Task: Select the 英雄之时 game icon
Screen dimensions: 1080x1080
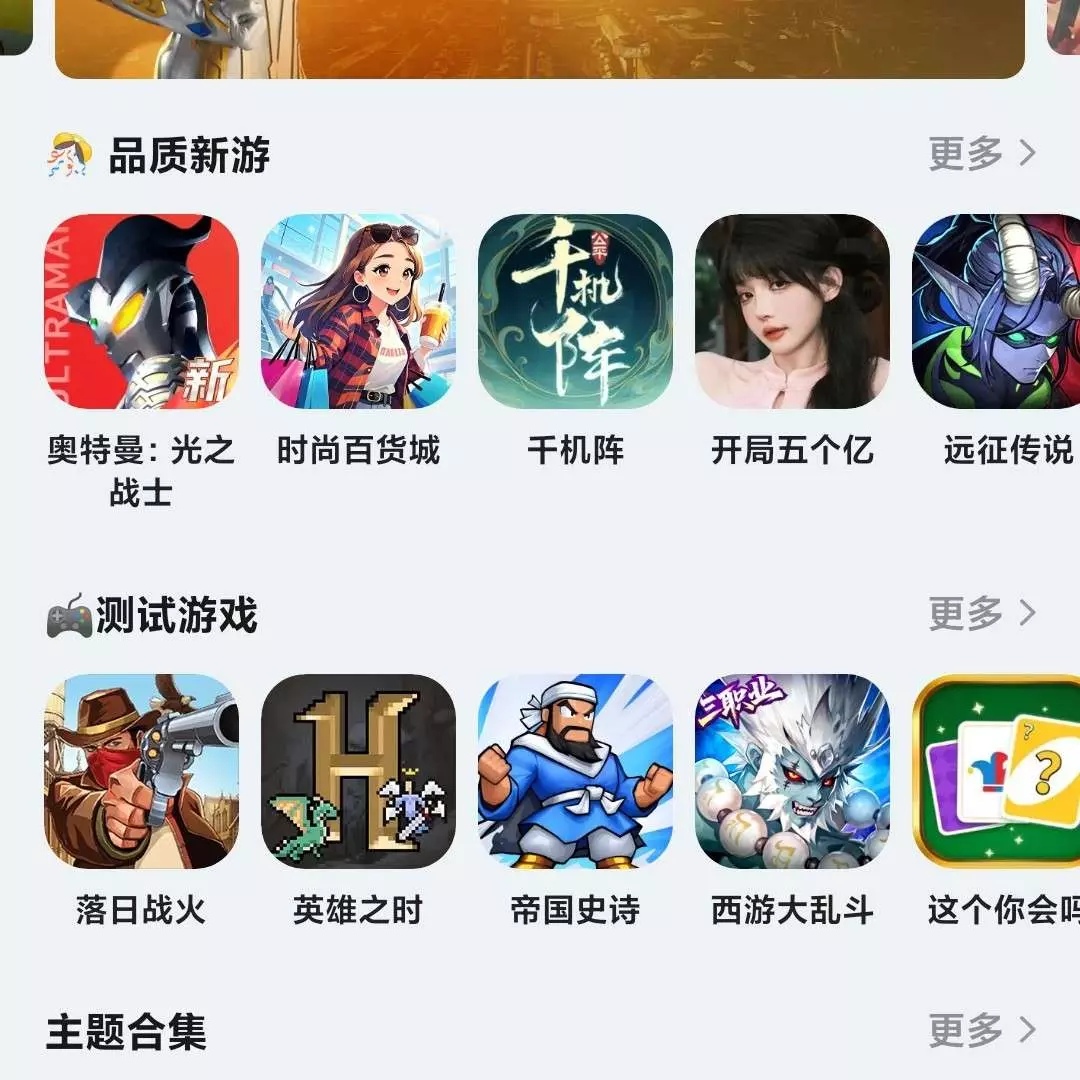Action: pyautogui.click(x=358, y=771)
